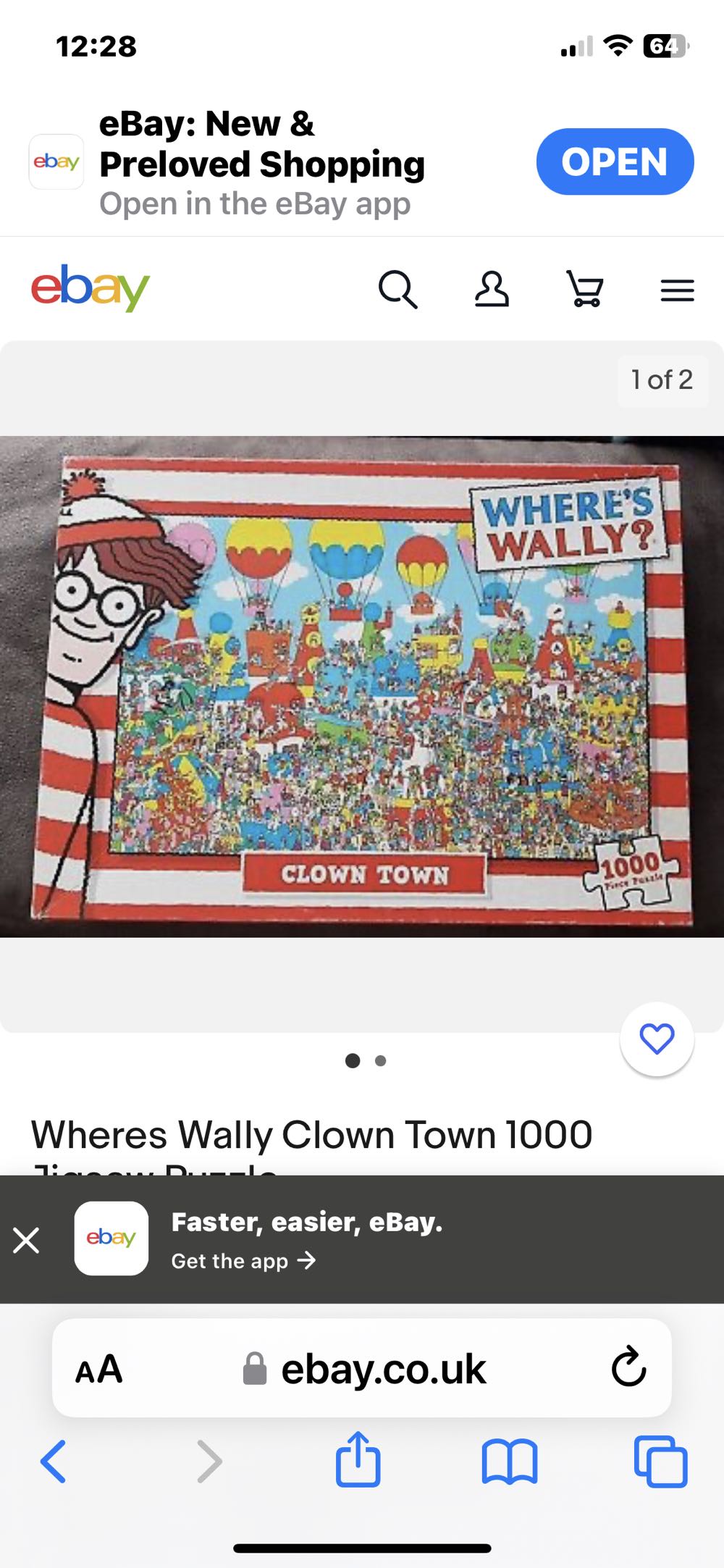Image resolution: width=724 pixels, height=1568 pixels.
Task: View the shopping cart
Action: click(x=584, y=290)
